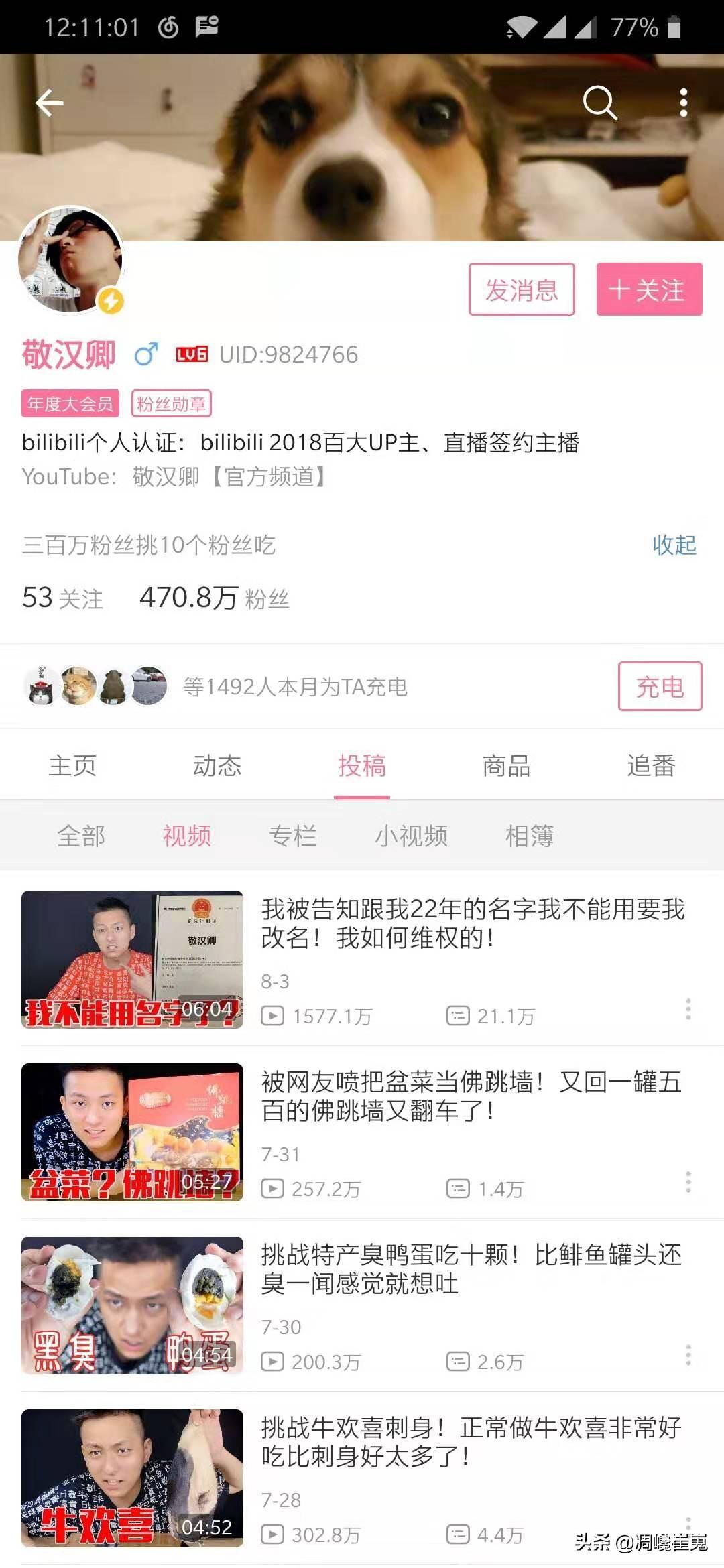Tap the 年度大会员 membership badge
The image size is (724, 1568).
pos(70,402)
